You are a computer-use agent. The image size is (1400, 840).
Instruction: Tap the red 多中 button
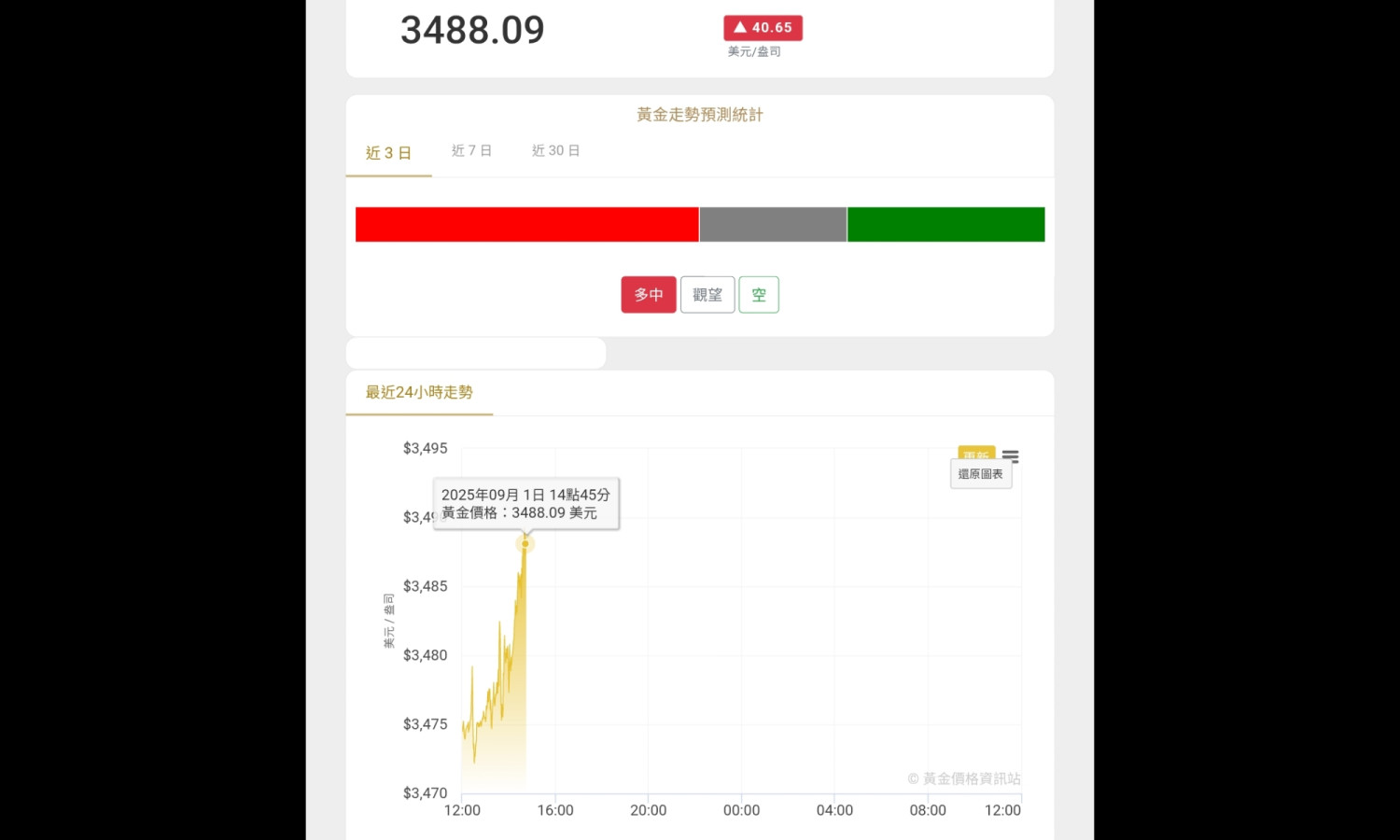(649, 295)
